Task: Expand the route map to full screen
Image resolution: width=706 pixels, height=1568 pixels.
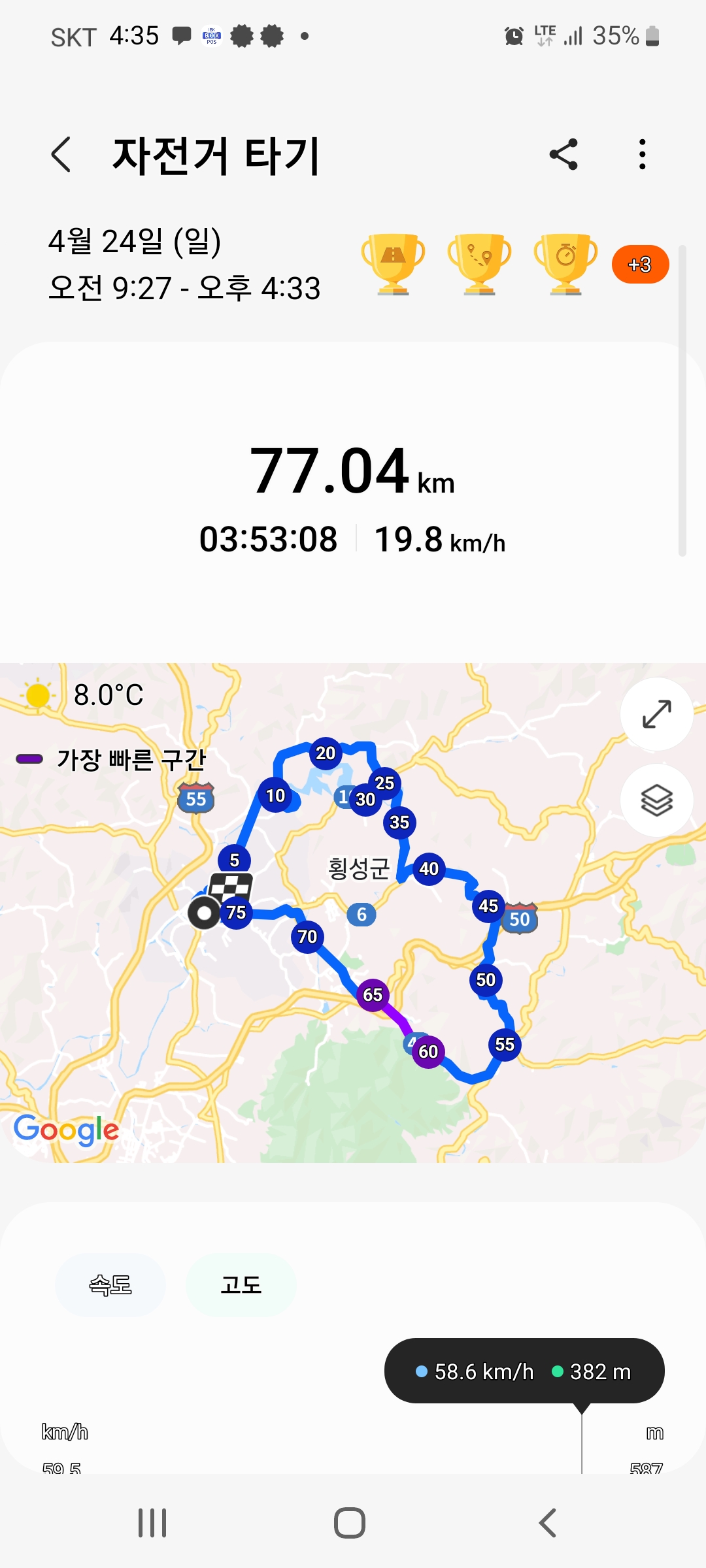Action: point(656,714)
